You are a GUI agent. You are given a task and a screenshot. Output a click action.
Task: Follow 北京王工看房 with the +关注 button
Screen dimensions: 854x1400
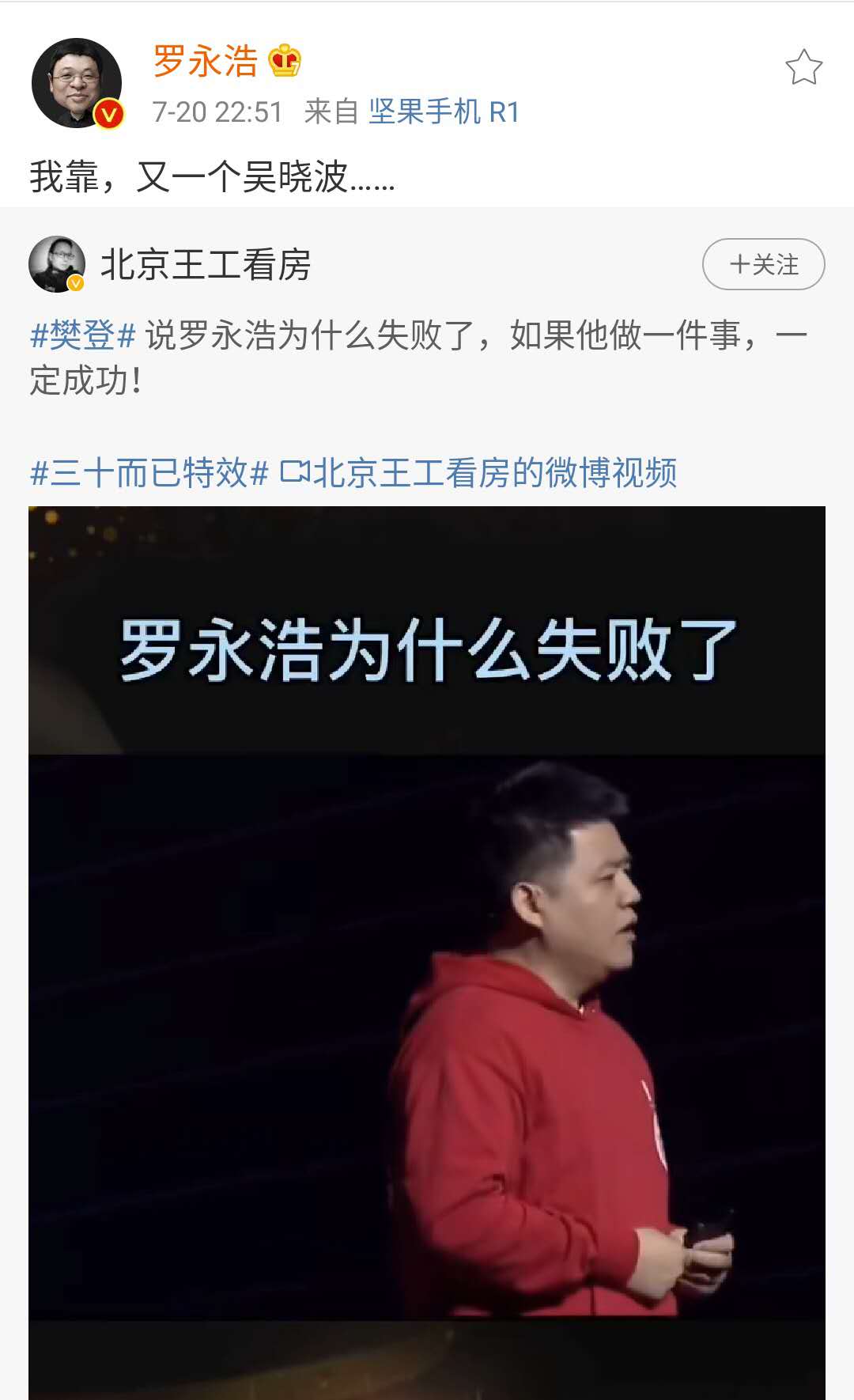[763, 264]
